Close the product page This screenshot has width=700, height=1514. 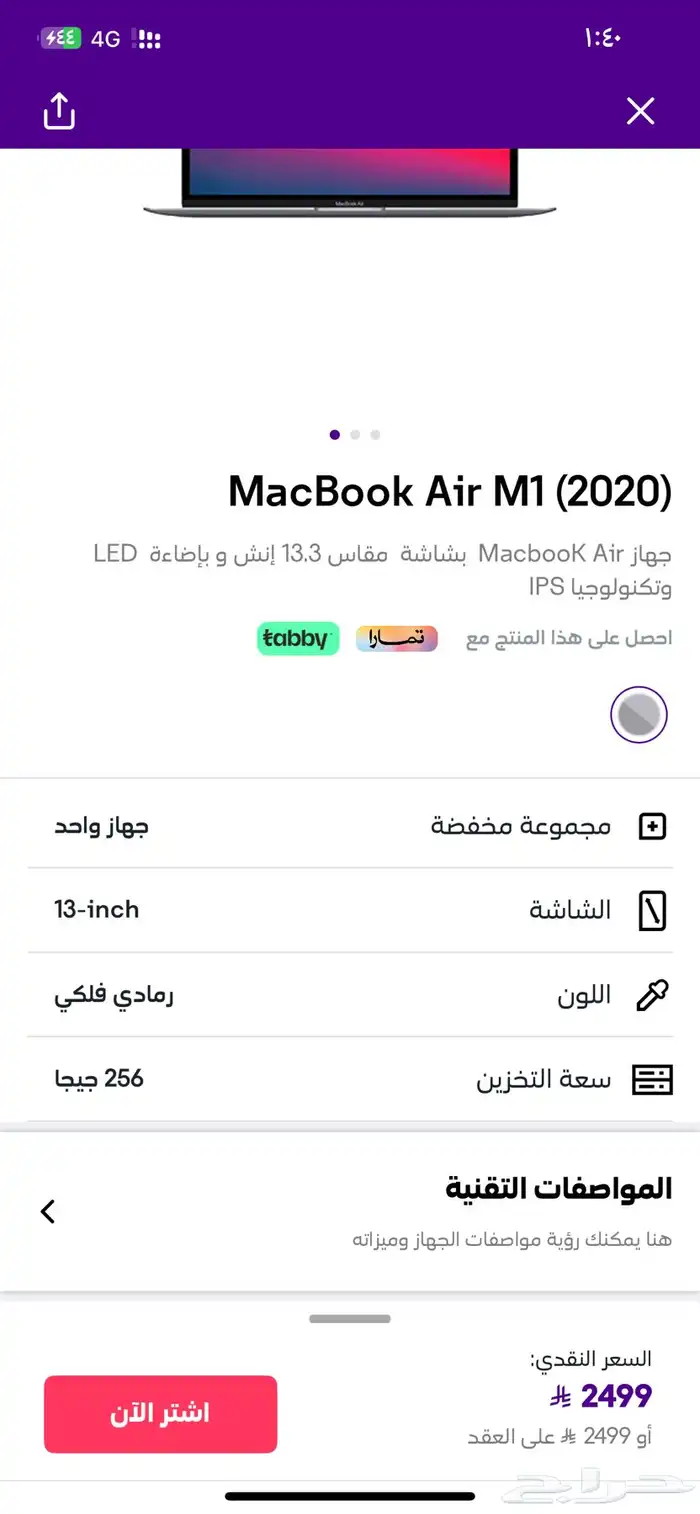coord(640,111)
